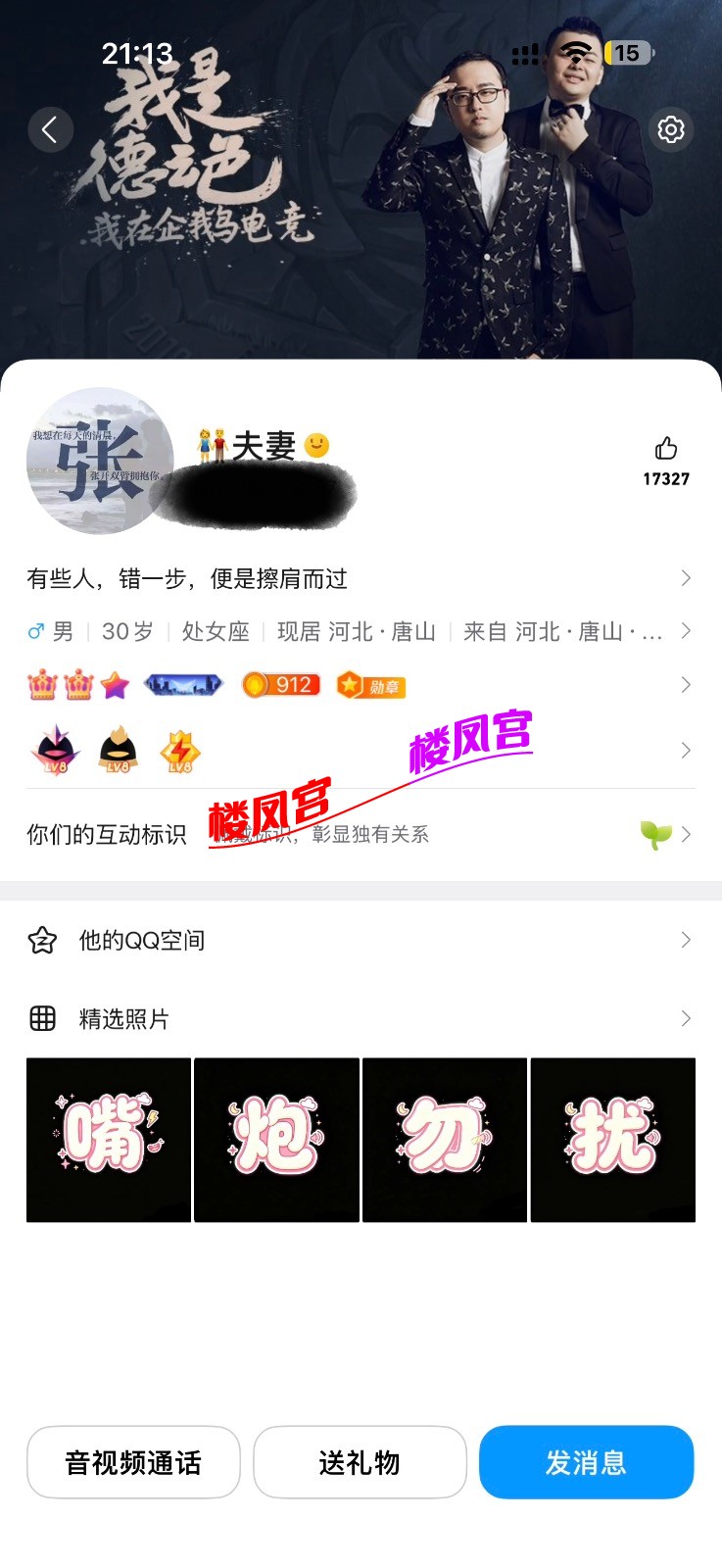Screen dimensions: 722x1568
Task: View the photo showing 炮
Action: coord(276,1140)
